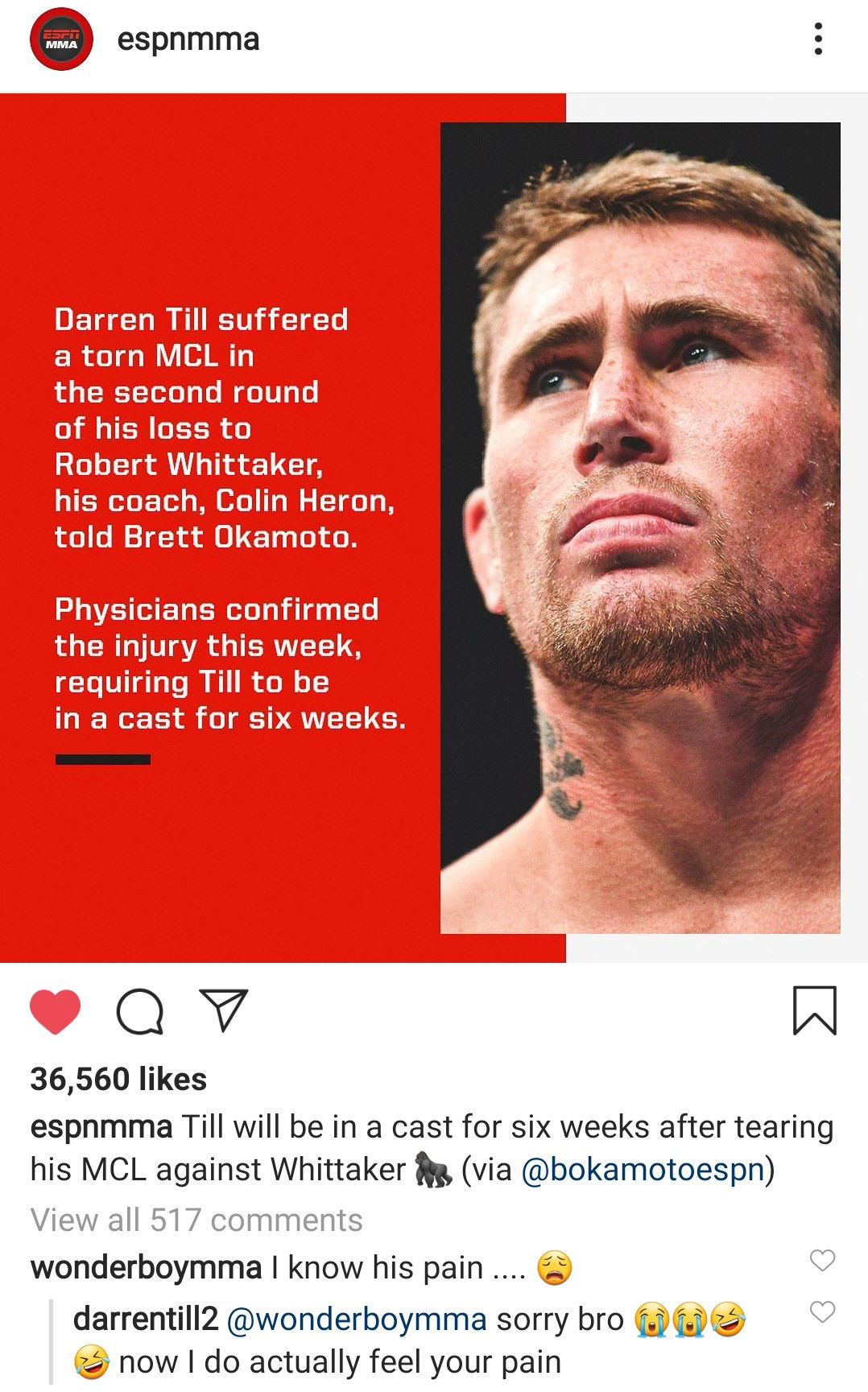This screenshot has height=1392, width=868.
Task: Open the espnmma profile avatar
Action: coord(61,39)
